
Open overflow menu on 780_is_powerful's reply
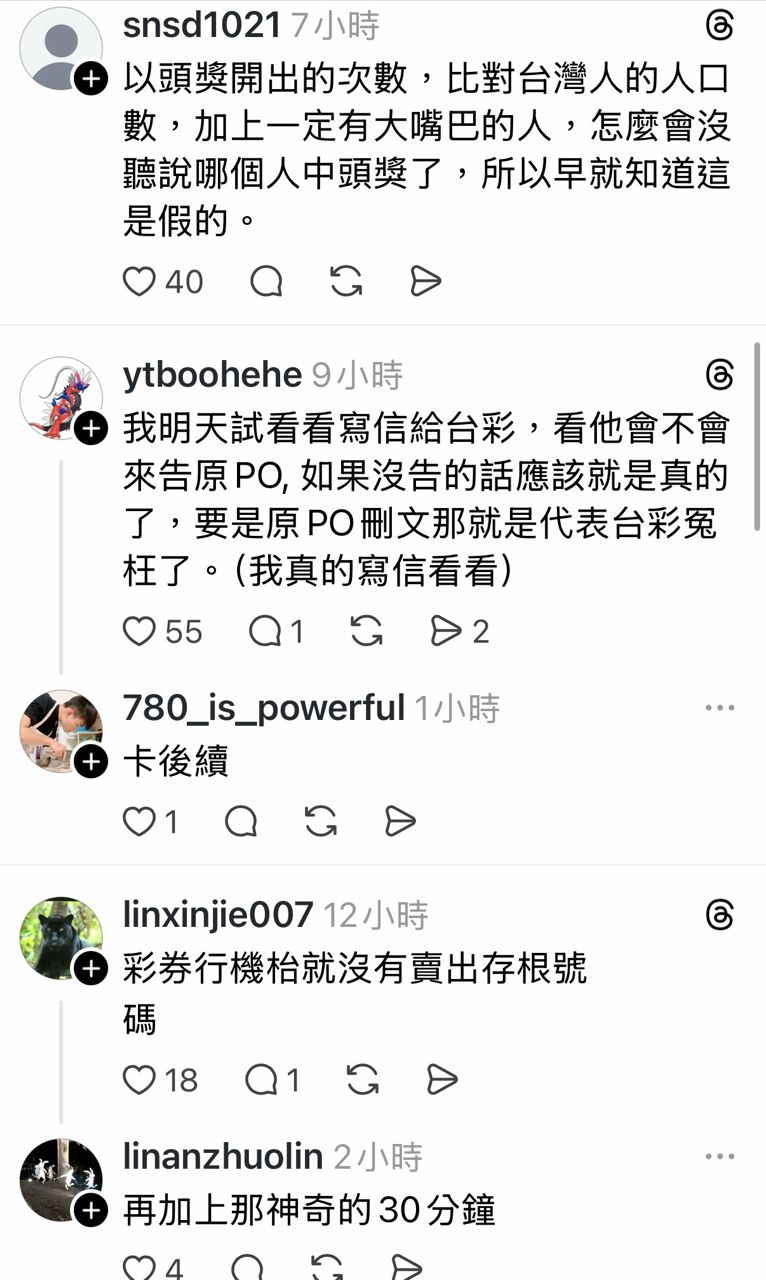coord(719,708)
